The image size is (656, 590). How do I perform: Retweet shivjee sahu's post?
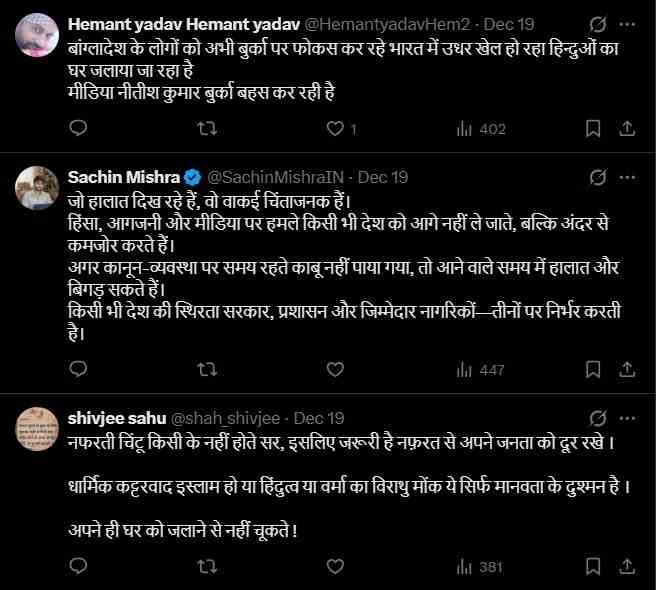pyautogui.click(x=207, y=567)
